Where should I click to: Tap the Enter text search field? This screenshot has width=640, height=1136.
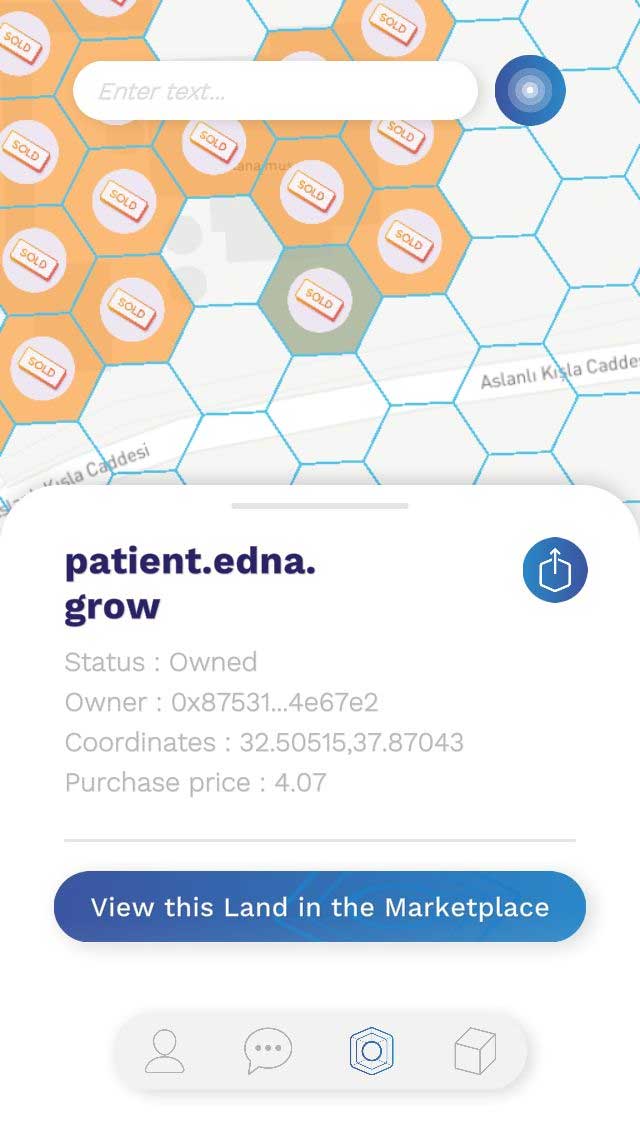pos(275,92)
